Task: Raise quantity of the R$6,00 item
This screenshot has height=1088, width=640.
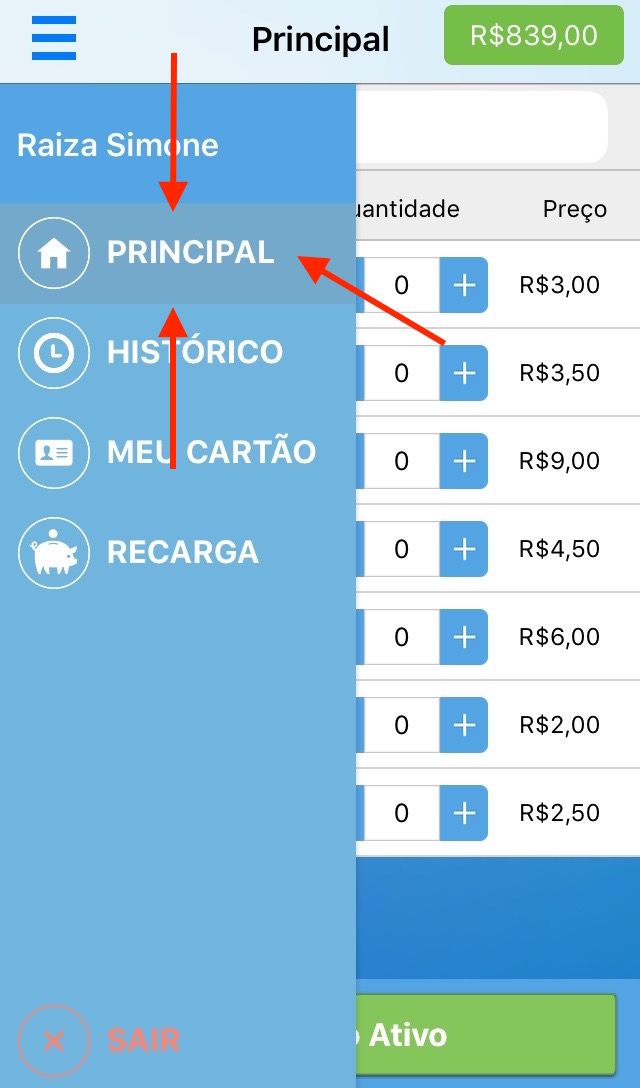Action: [x=464, y=637]
